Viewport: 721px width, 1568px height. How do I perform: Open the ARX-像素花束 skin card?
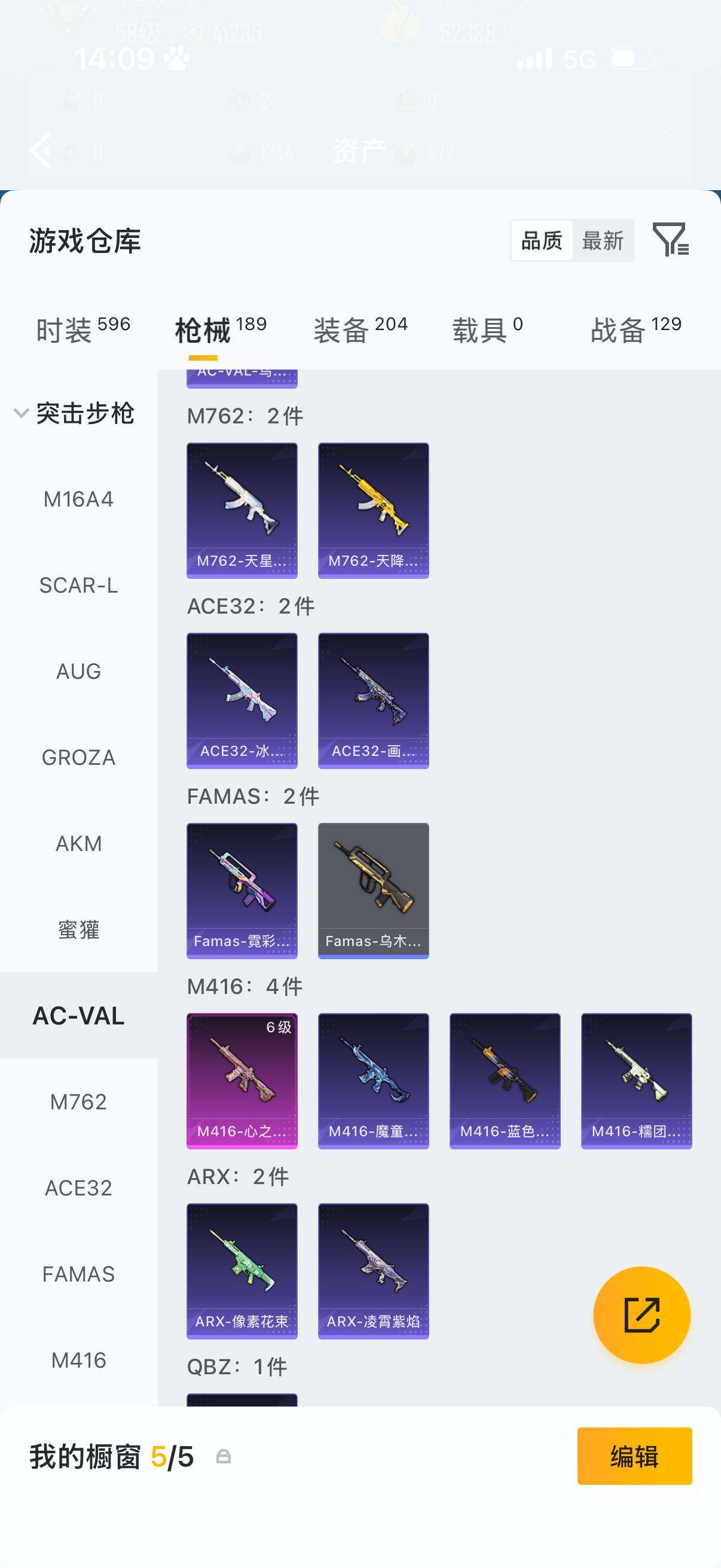click(x=242, y=1270)
